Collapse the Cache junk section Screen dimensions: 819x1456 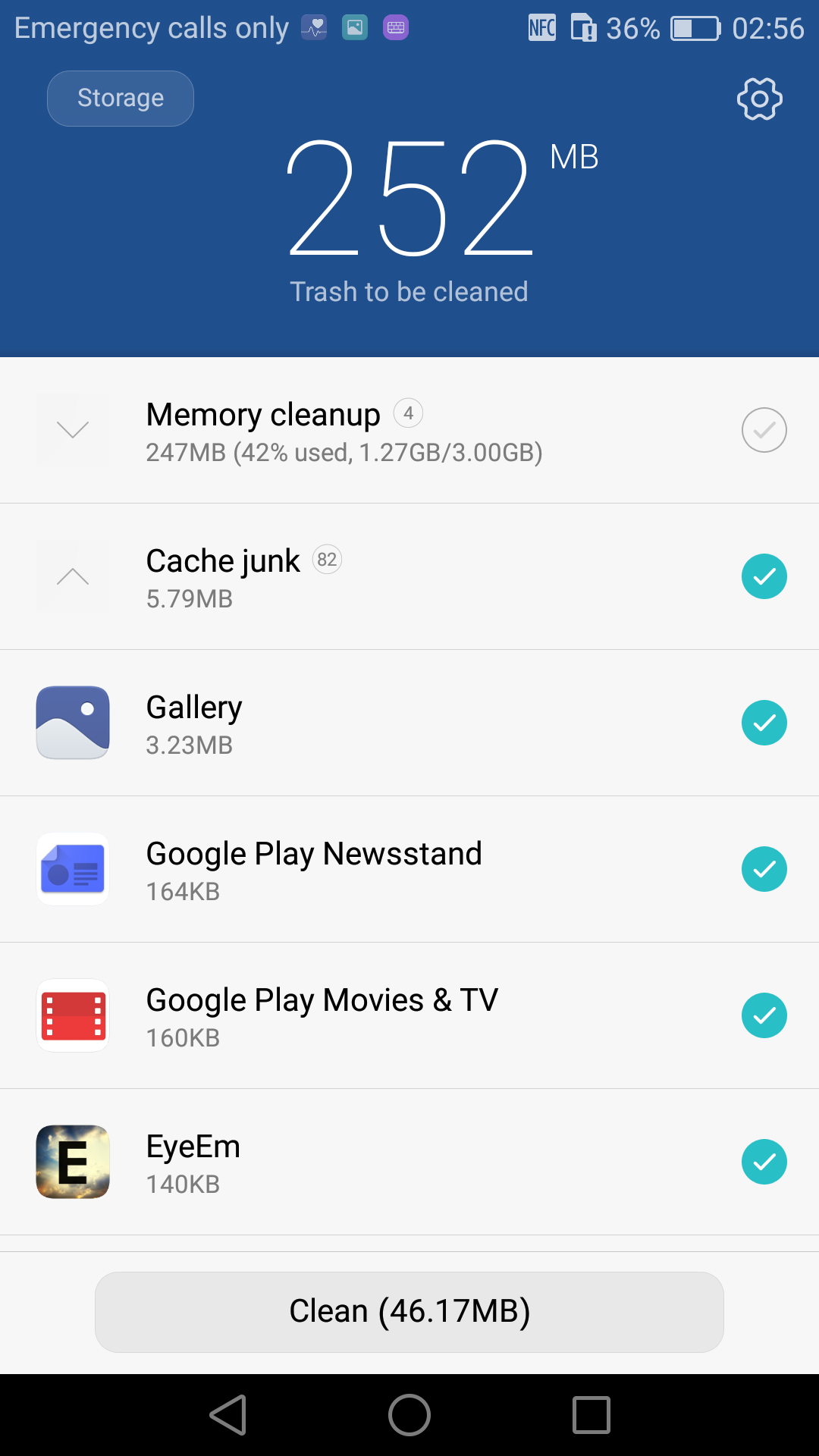click(73, 576)
